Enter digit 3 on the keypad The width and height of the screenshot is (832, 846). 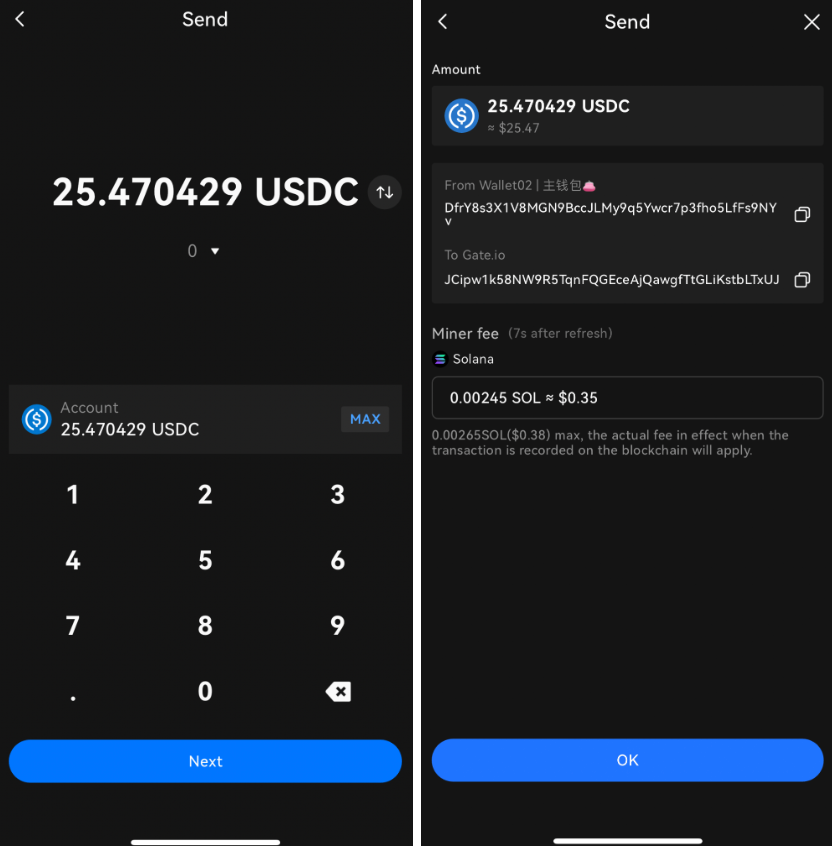tap(338, 494)
